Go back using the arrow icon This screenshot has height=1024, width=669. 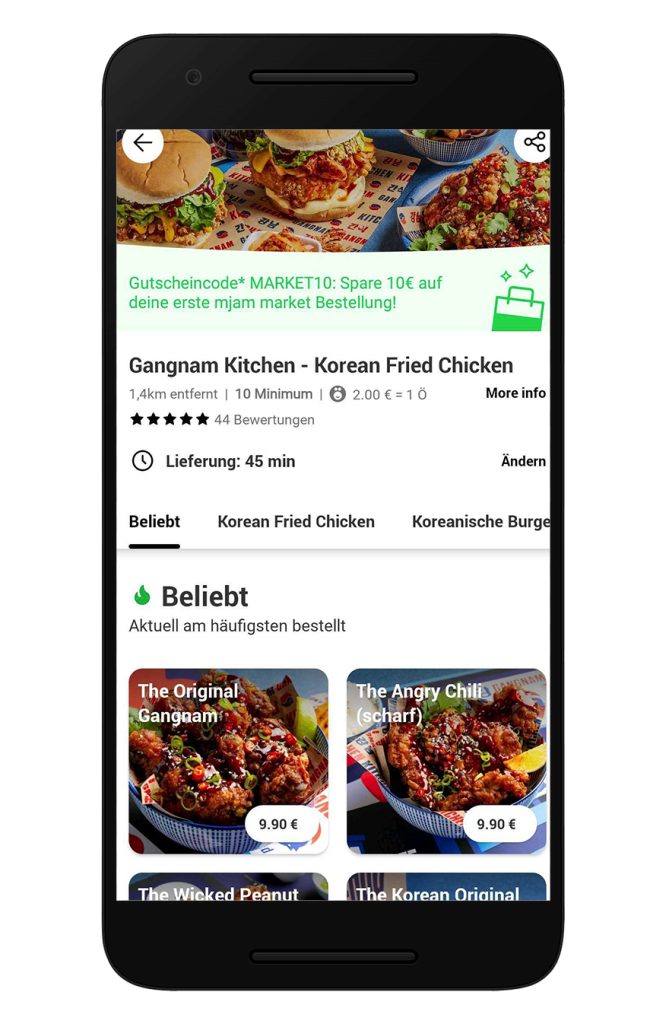(143, 142)
